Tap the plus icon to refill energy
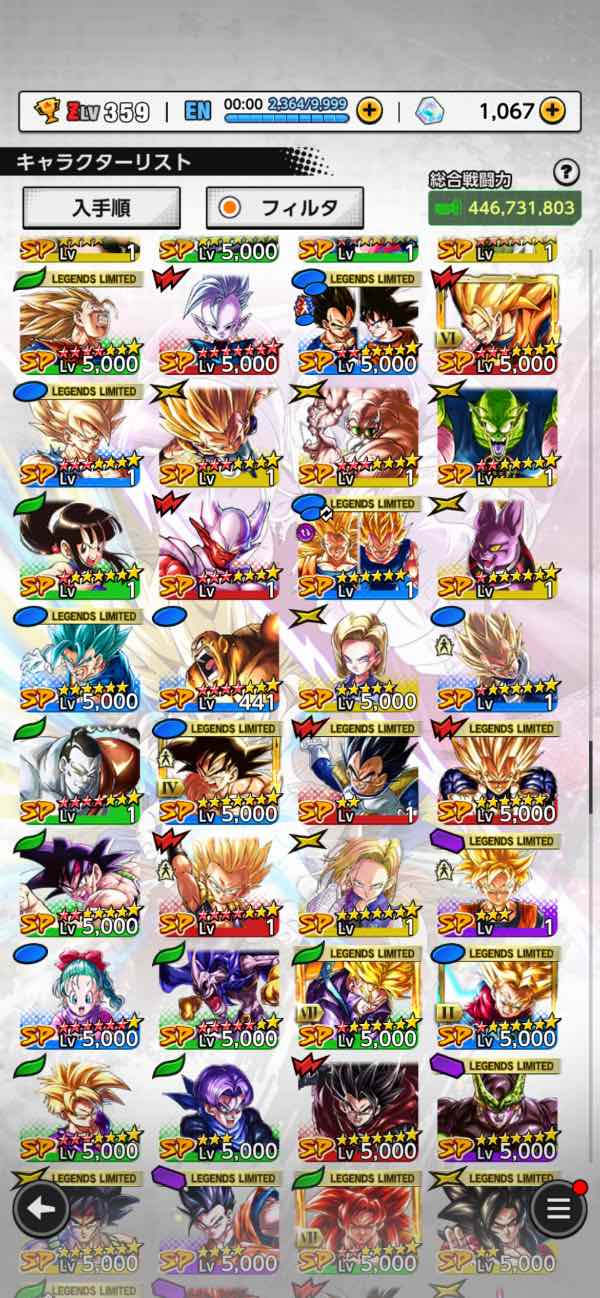The width and height of the screenshot is (600, 1298). [x=369, y=110]
